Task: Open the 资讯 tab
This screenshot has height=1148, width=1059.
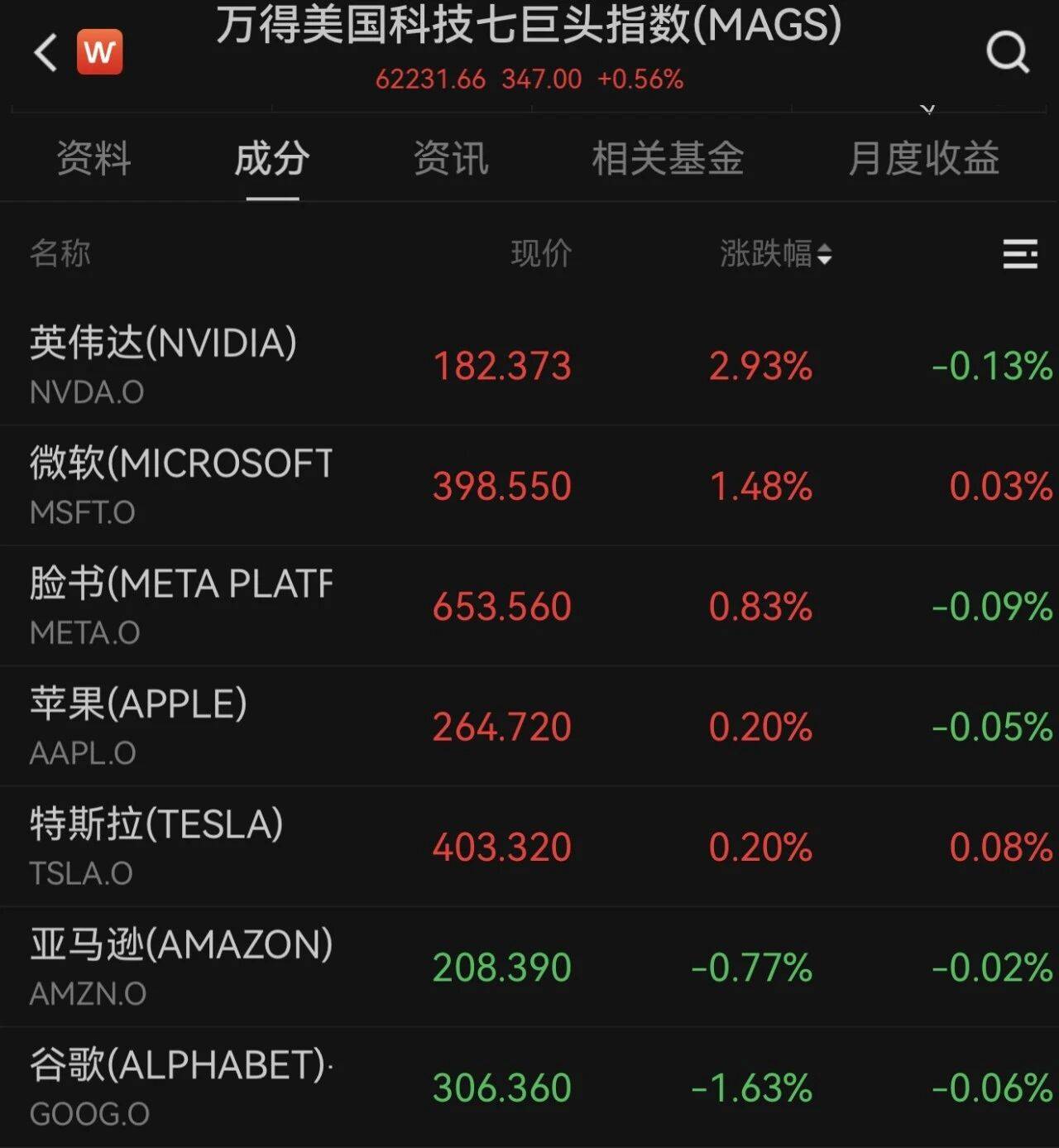Action: click(451, 158)
